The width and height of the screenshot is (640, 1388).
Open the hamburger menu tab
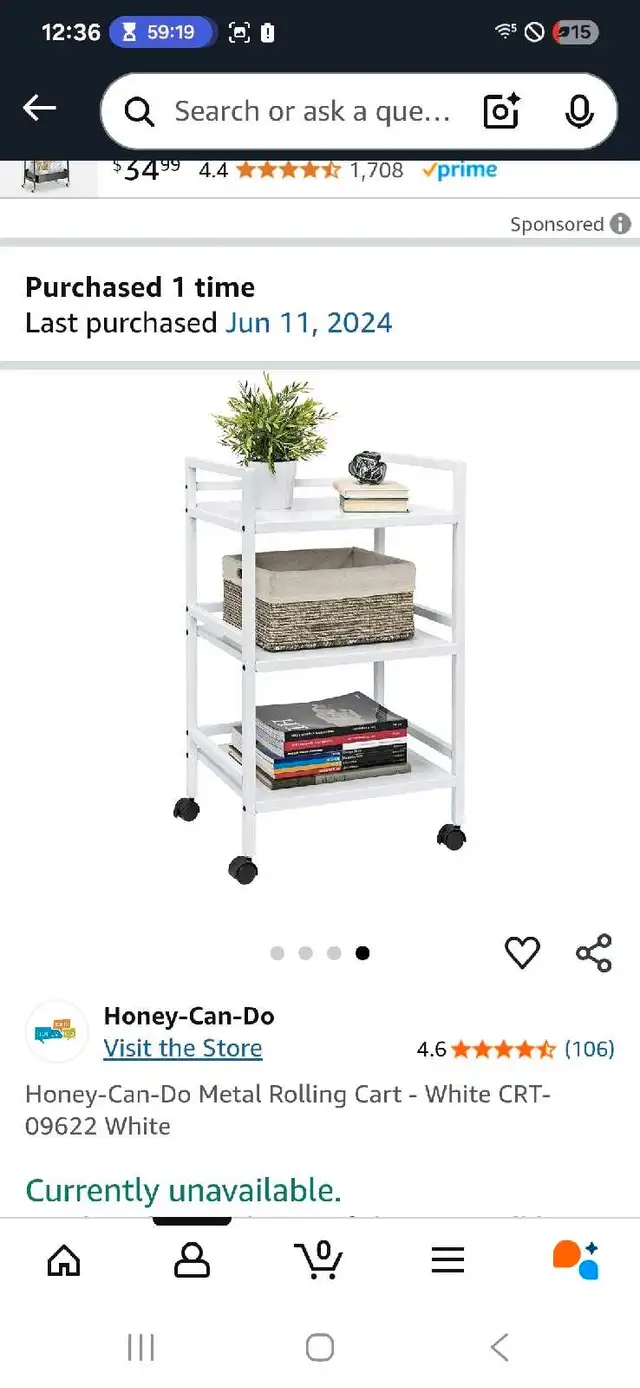[448, 1260]
